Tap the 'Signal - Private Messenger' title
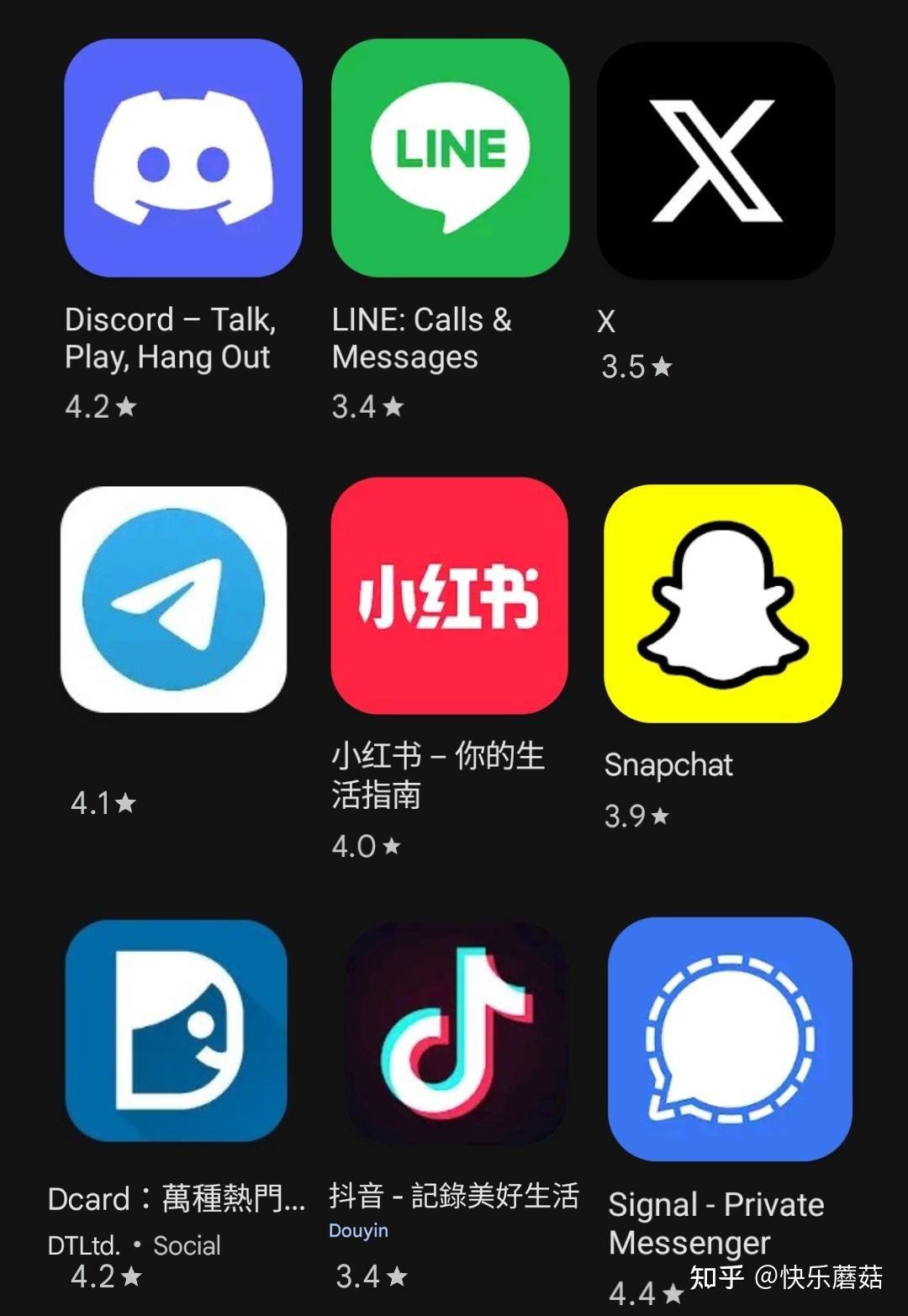 tap(715, 1224)
